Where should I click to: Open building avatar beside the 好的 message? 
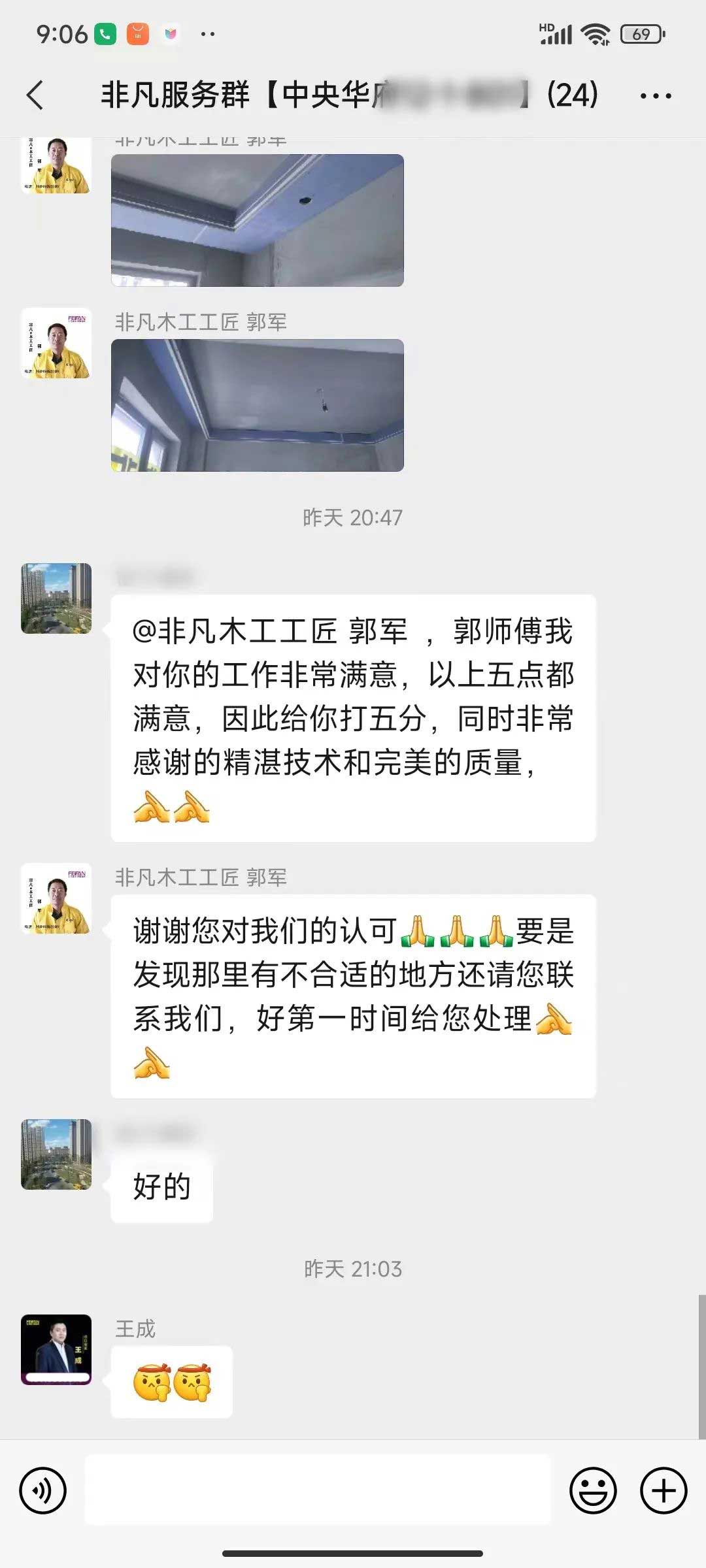(x=56, y=1154)
